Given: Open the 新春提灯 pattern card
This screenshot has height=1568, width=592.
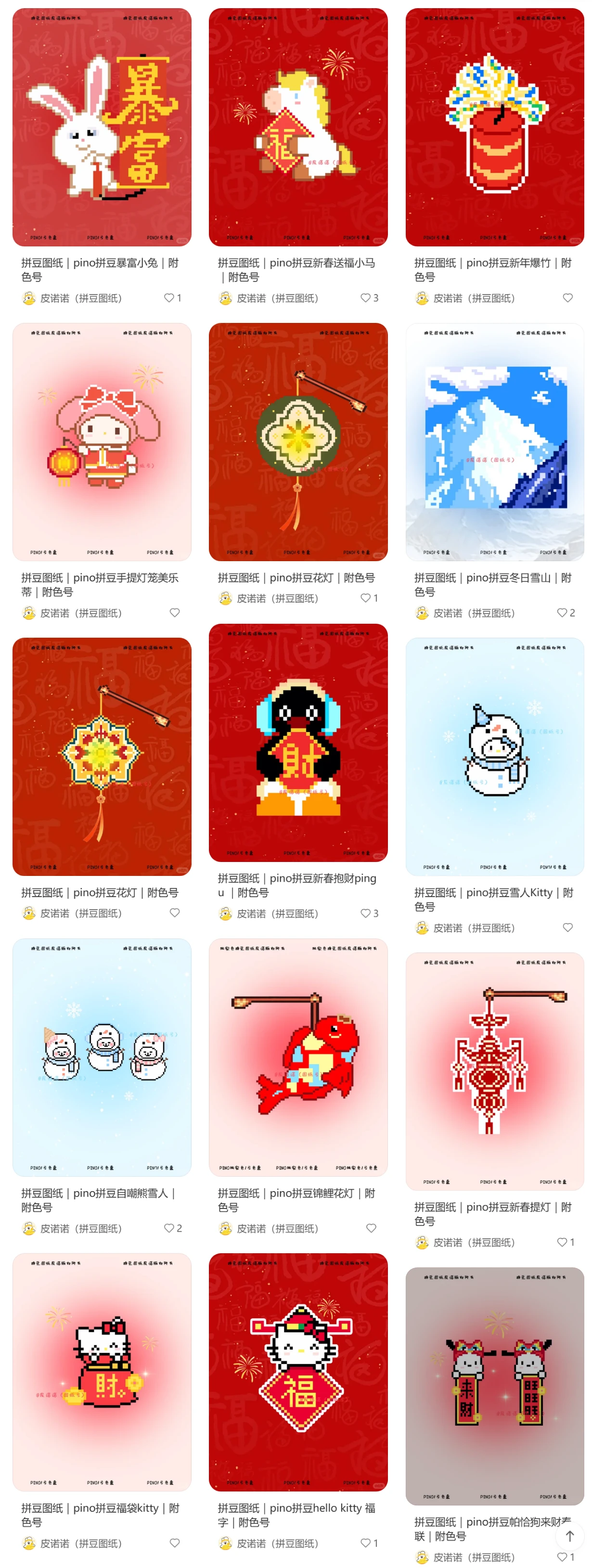Looking at the screenshot, I should 494,1071.
